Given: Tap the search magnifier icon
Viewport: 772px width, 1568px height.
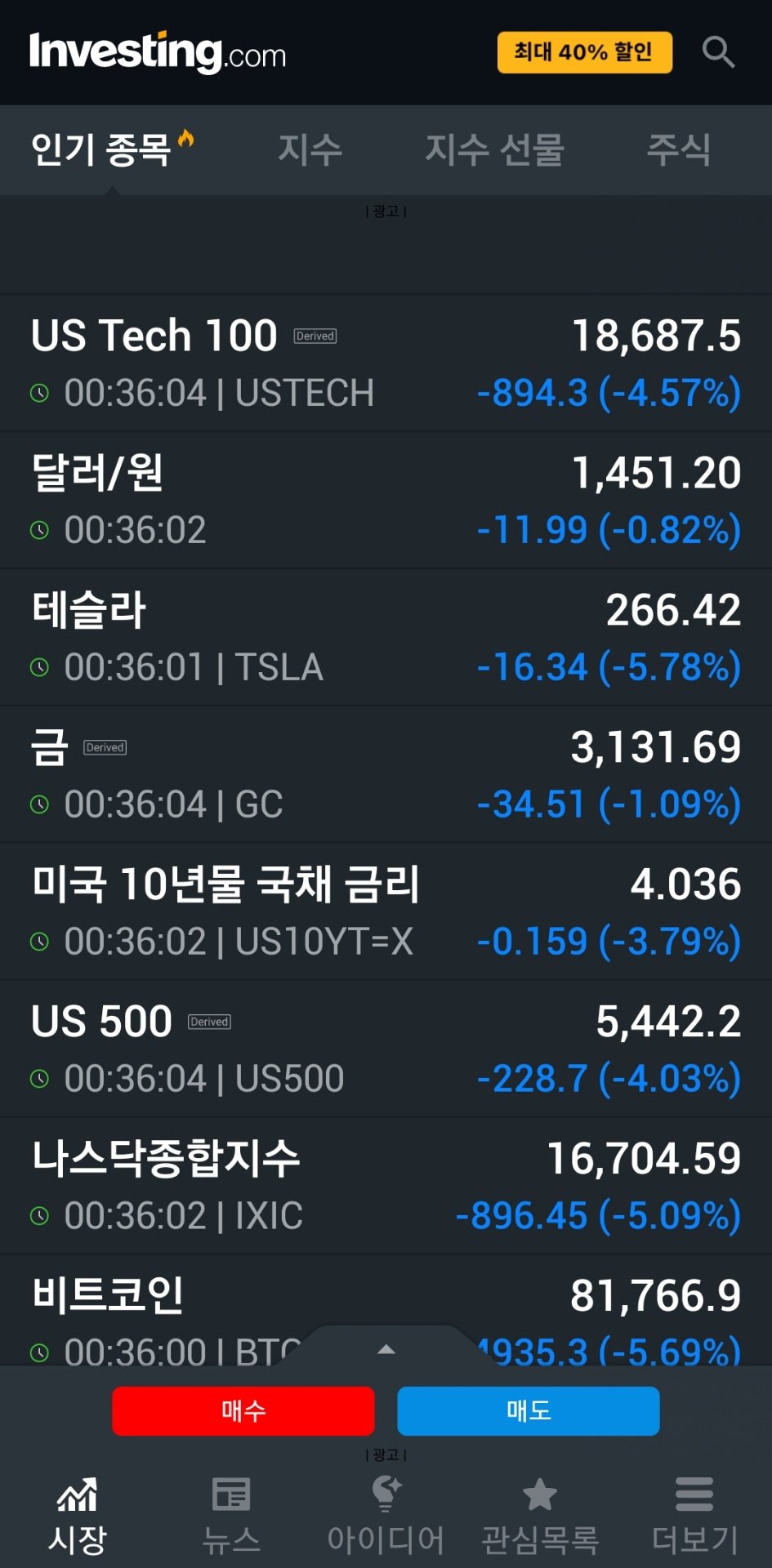Looking at the screenshot, I should [717, 51].
